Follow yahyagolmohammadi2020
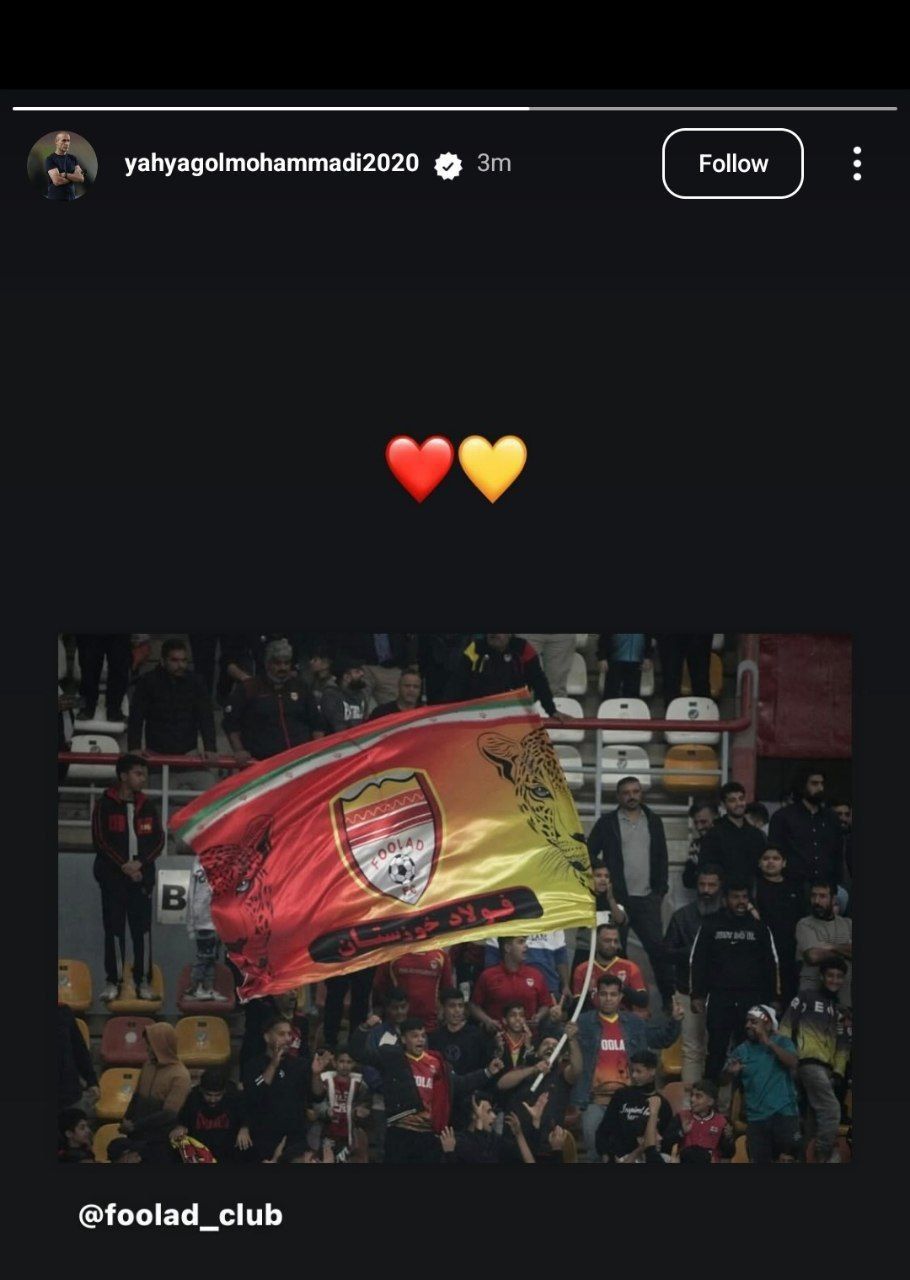The height and width of the screenshot is (1280, 910). [x=732, y=164]
